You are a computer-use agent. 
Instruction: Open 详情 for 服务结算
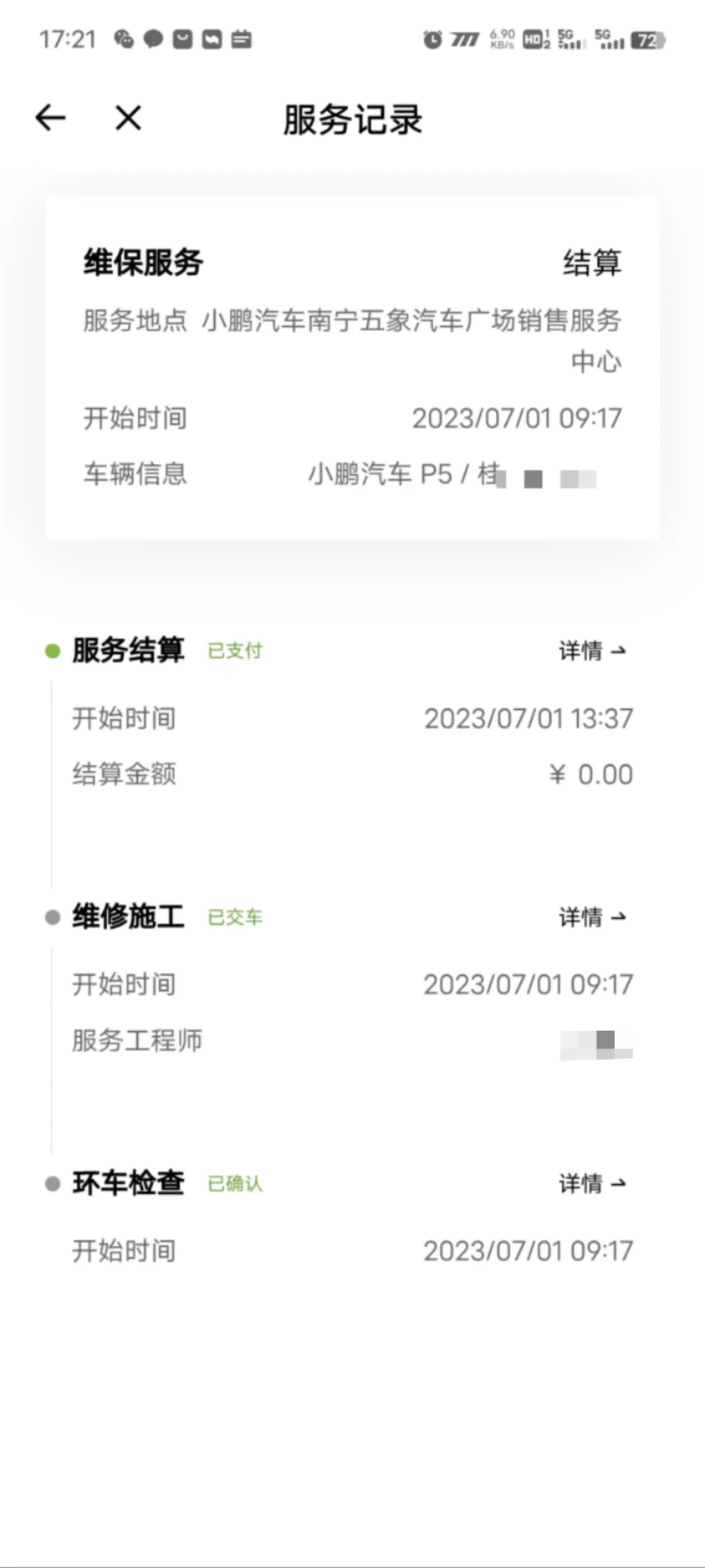[592, 651]
